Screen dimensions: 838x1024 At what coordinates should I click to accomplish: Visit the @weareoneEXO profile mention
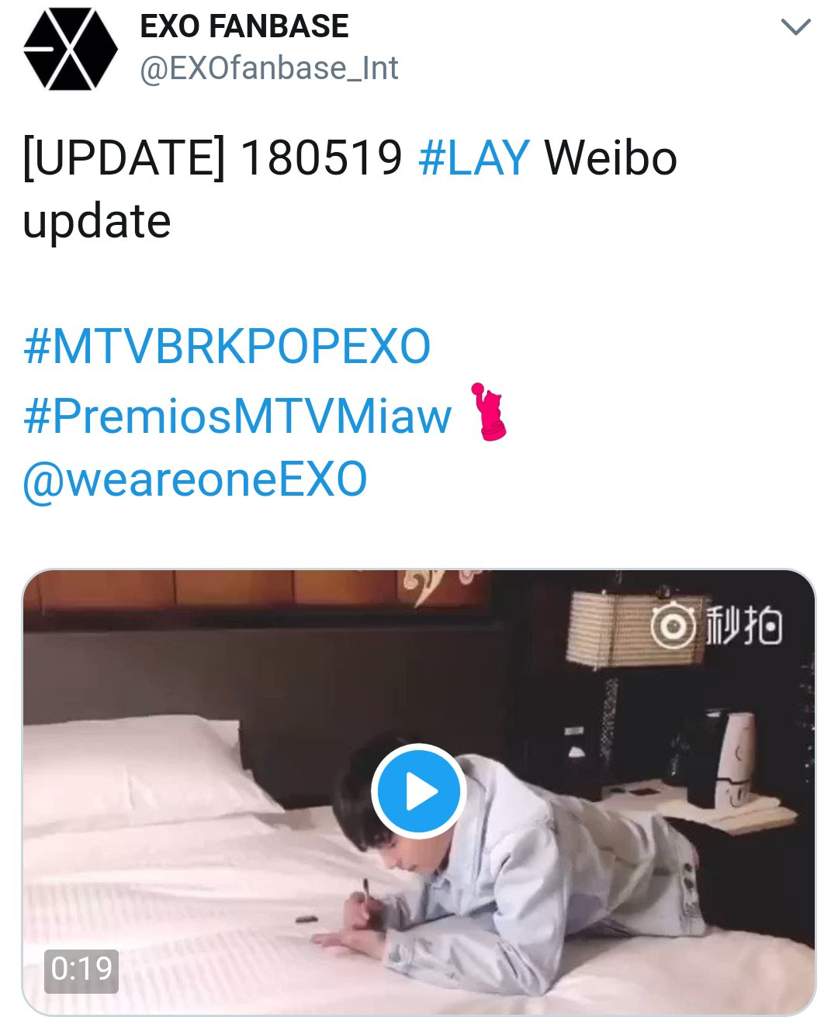tap(195, 479)
